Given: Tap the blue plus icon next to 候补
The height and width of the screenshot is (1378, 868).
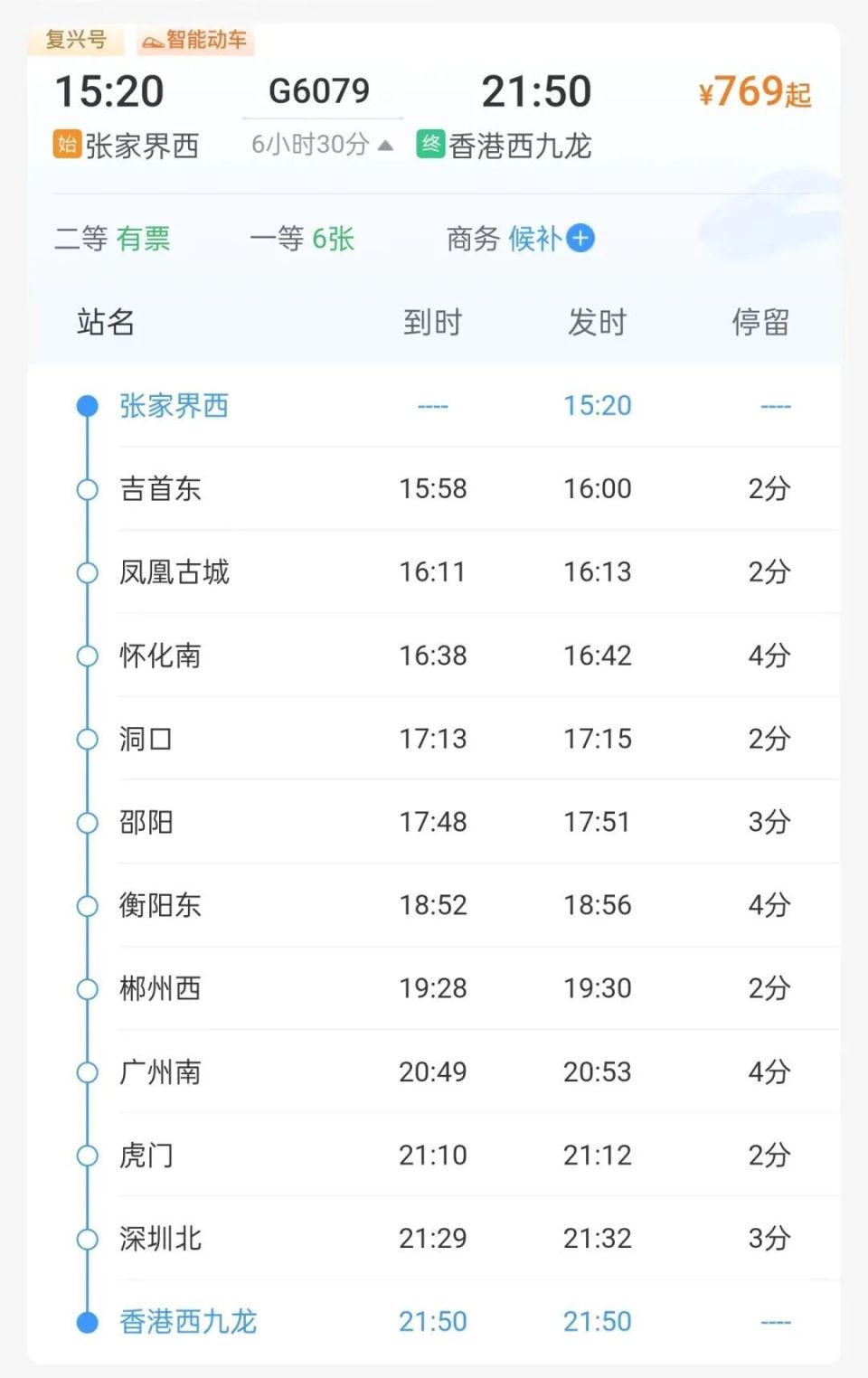Looking at the screenshot, I should click(x=580, y=239).
